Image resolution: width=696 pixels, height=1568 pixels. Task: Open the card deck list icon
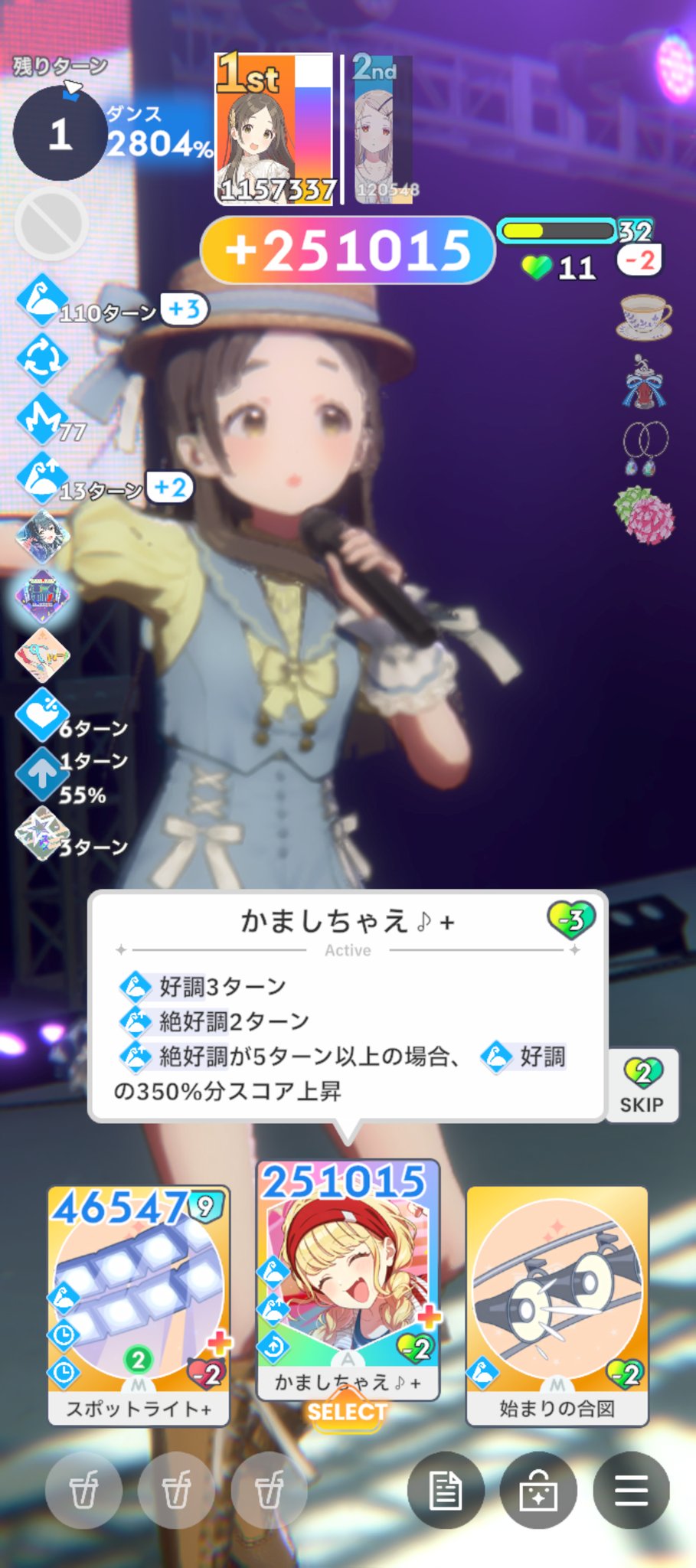[446, 1490]
